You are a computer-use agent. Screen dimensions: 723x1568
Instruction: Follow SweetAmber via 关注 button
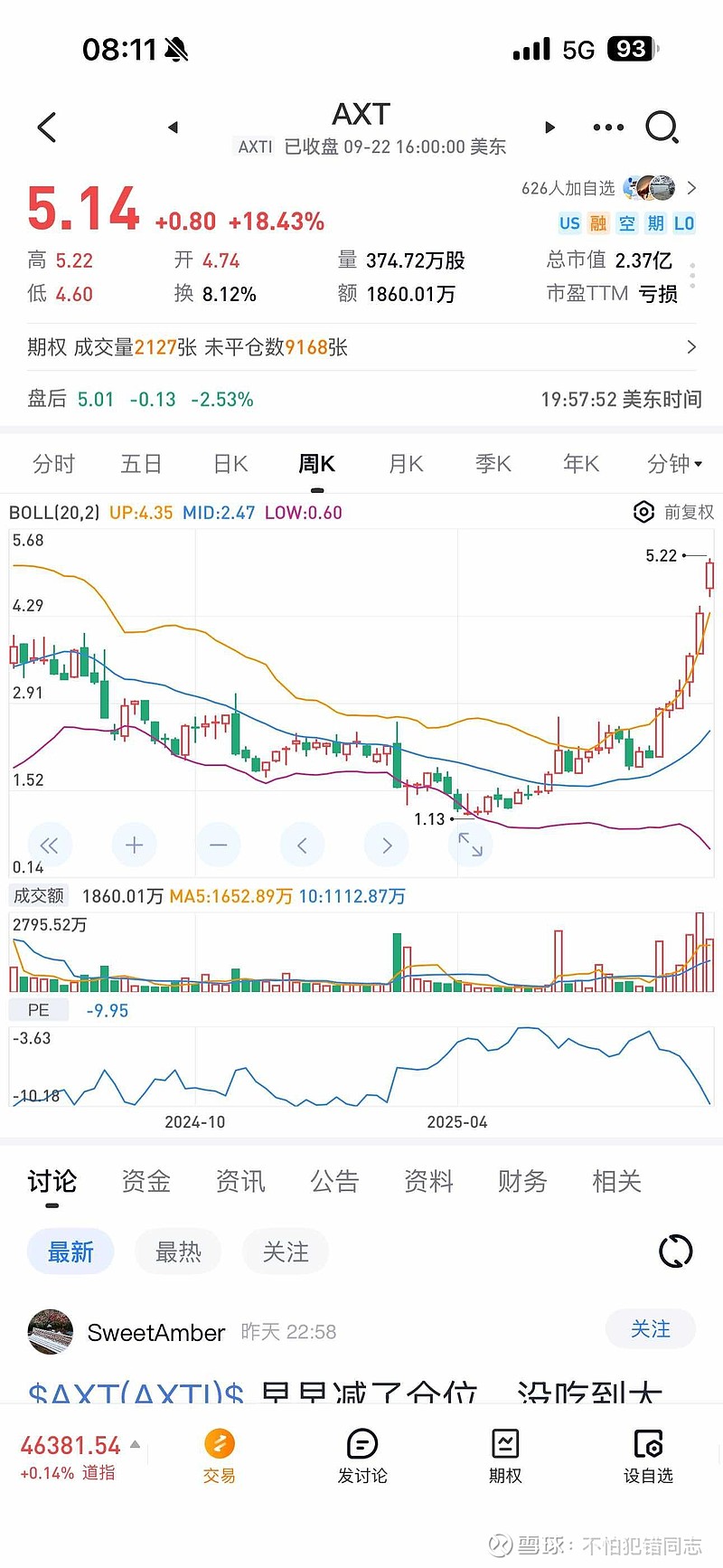[650, 1329]
